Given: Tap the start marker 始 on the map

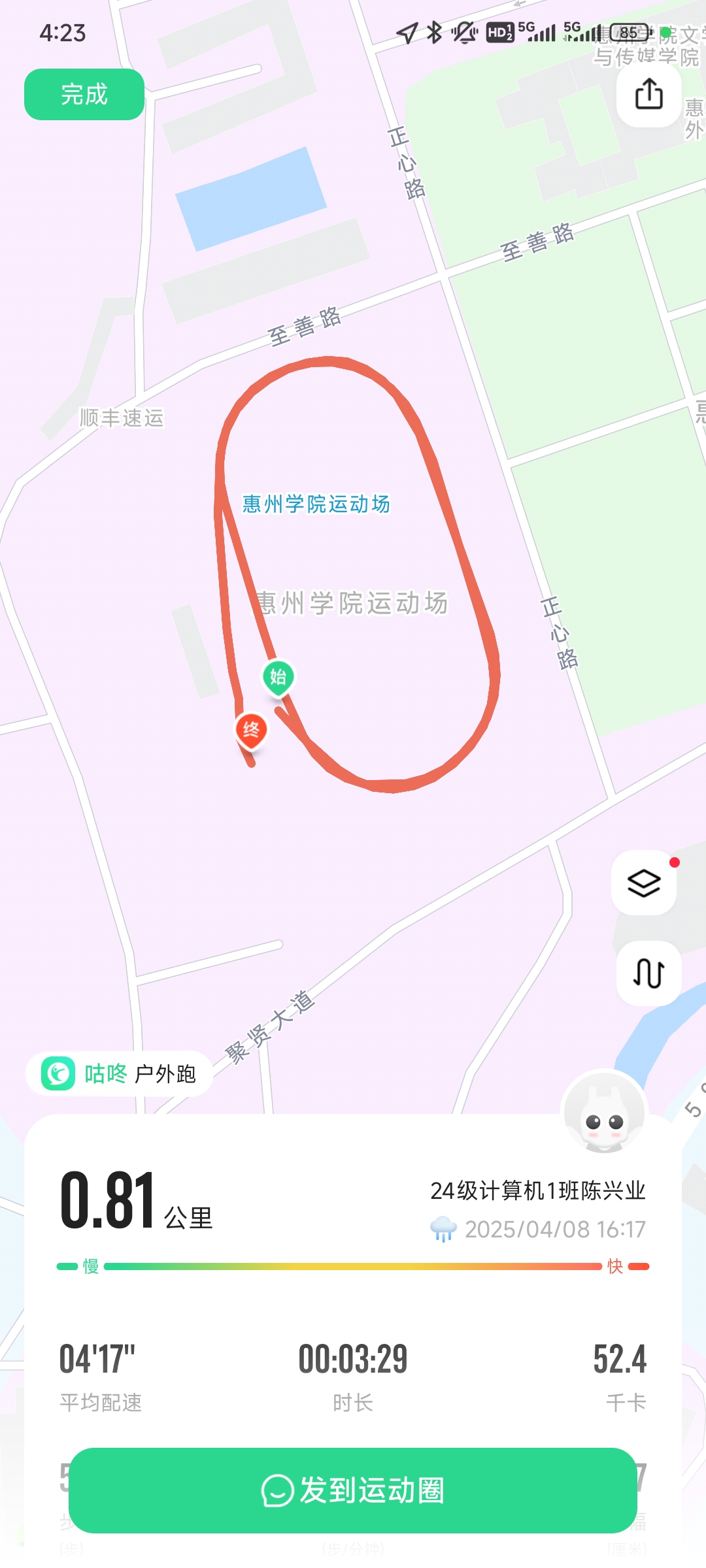Looking at the screenshot, I should click(278, 678).
